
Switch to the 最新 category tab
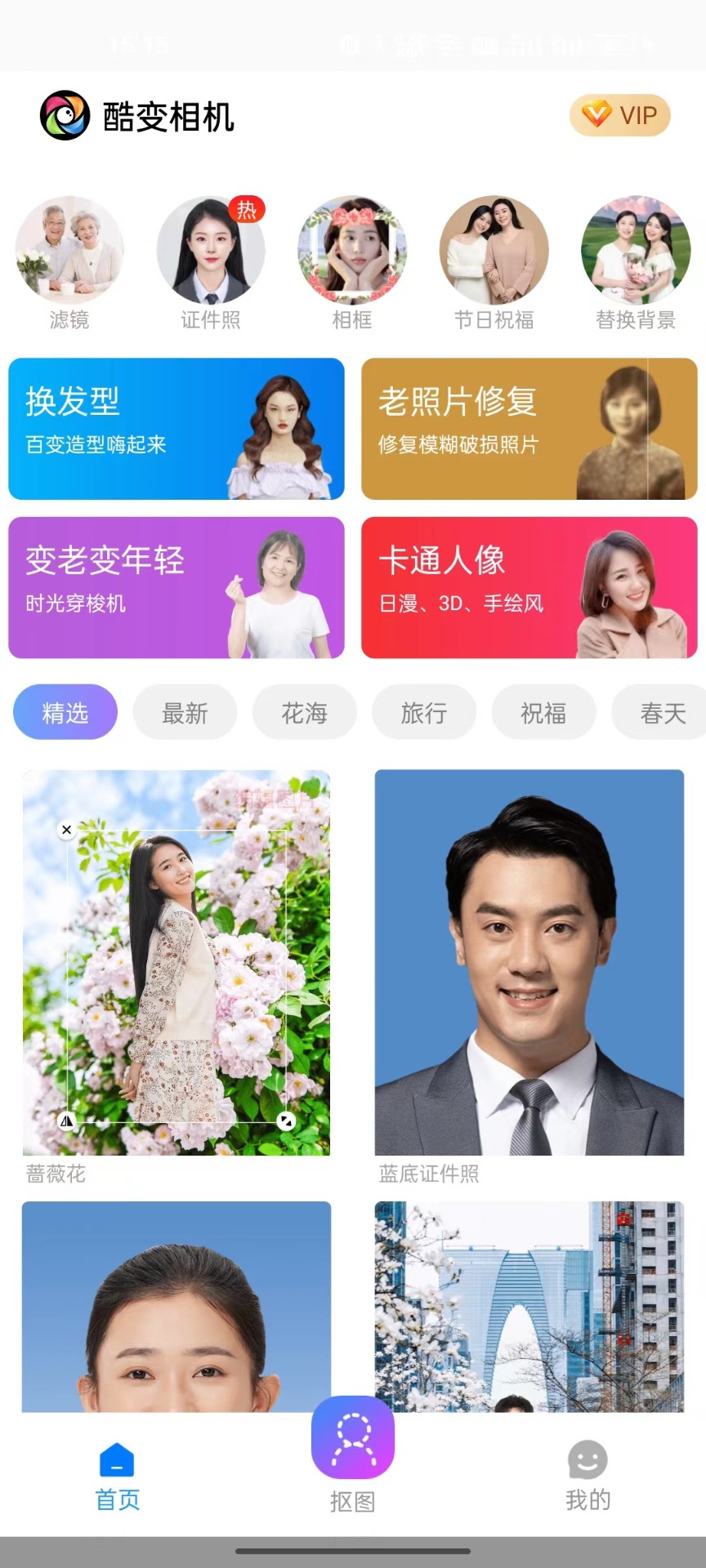coord(185,712)
